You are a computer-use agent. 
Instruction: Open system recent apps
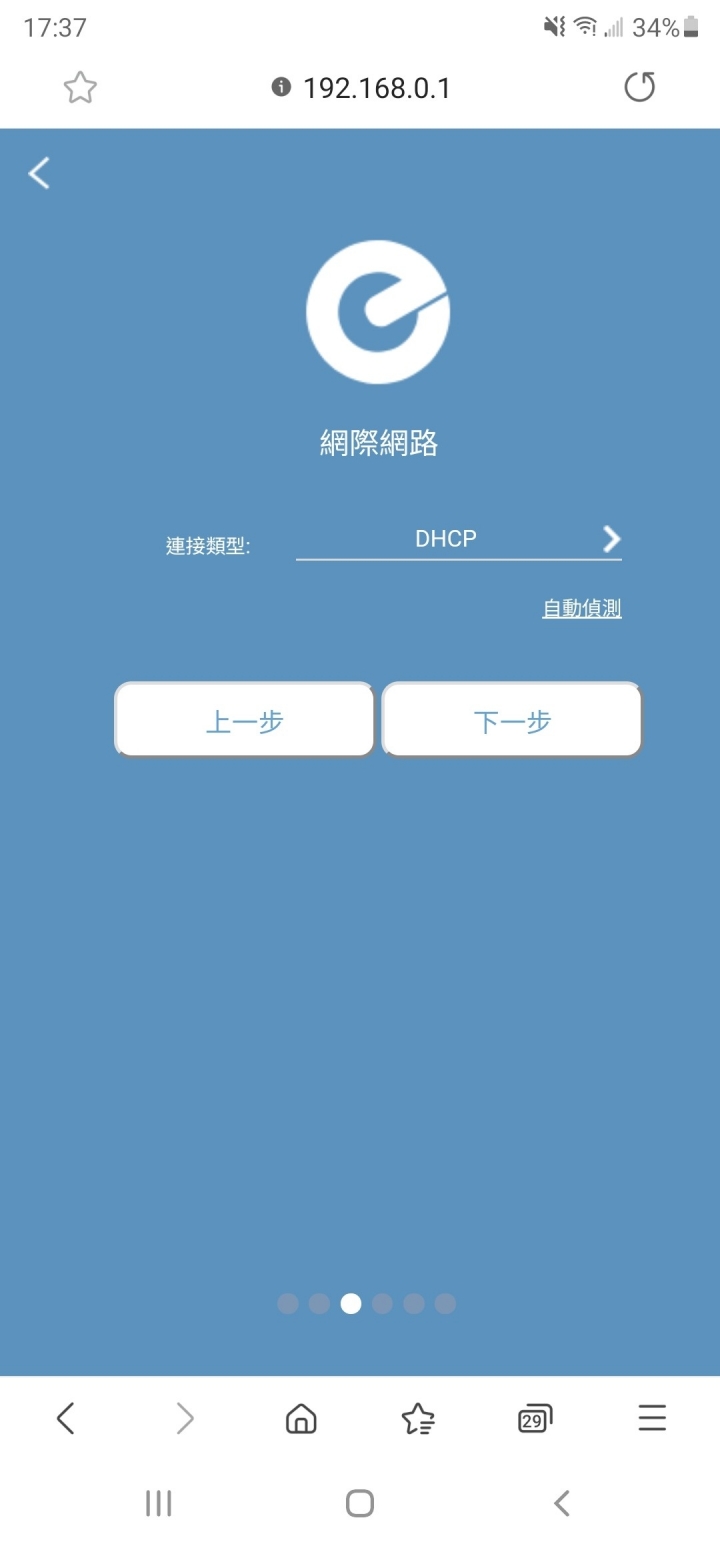[x=158, y=1502]
